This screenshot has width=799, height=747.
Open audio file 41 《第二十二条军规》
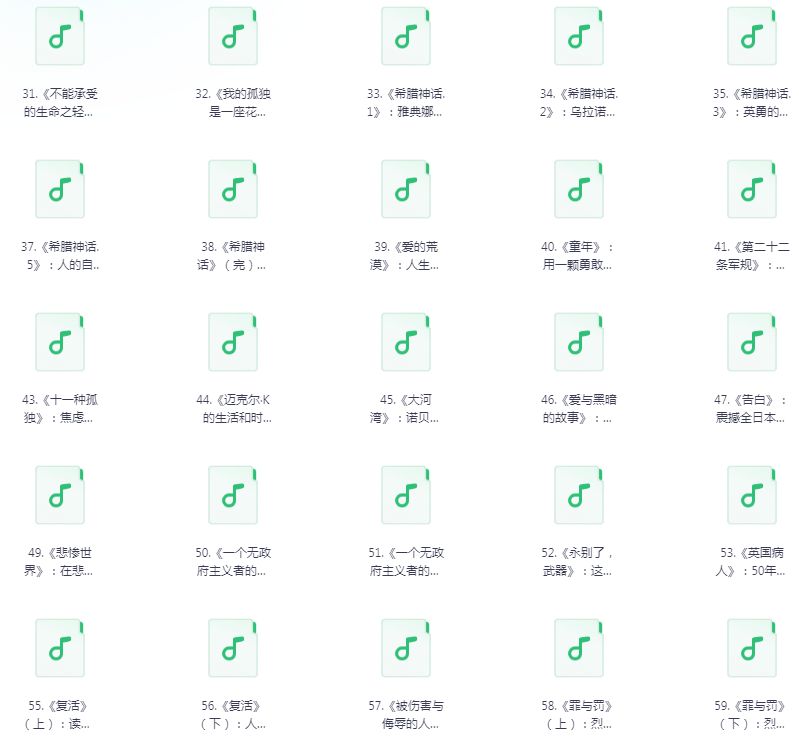click(752, 188)
